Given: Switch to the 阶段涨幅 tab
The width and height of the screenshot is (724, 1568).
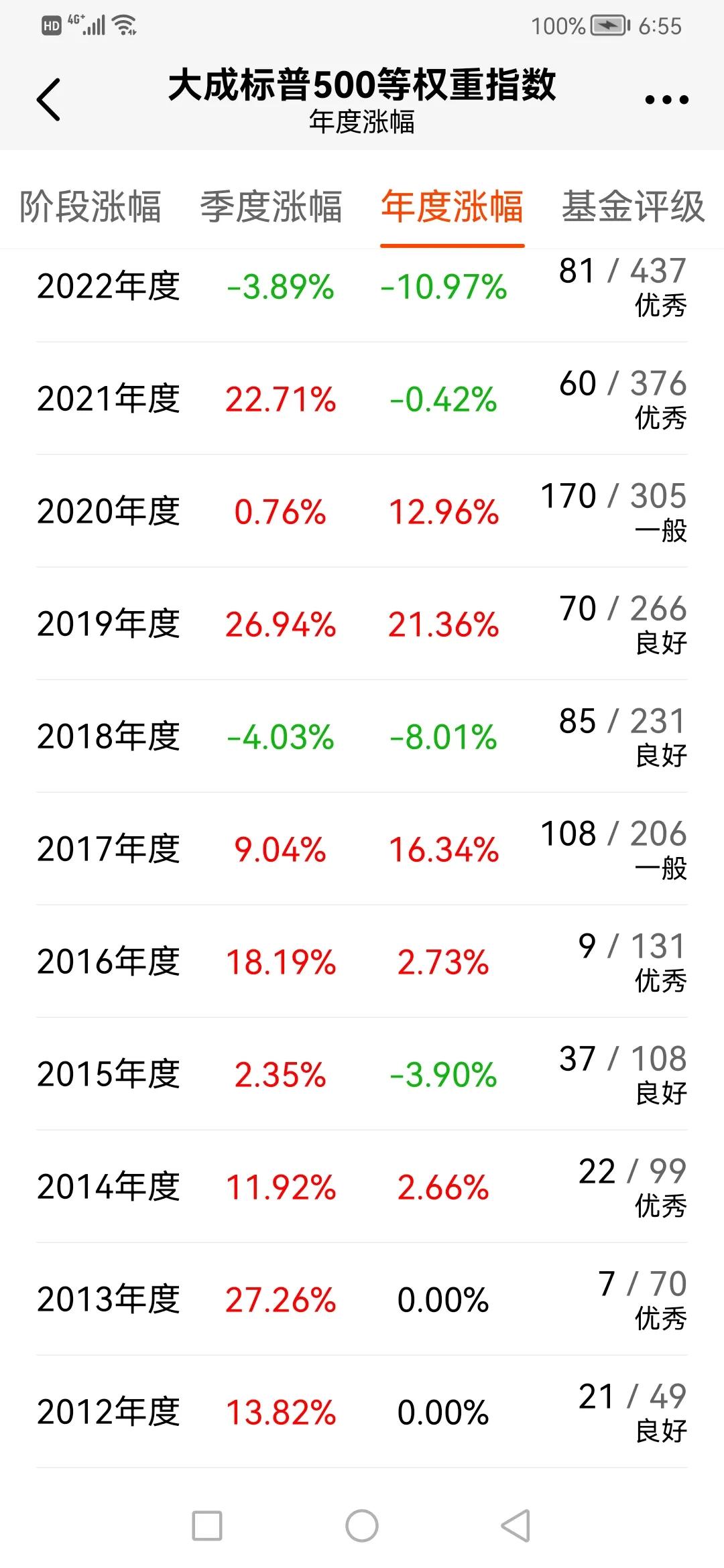Looking at the screenshot, I should pos(89,208).
